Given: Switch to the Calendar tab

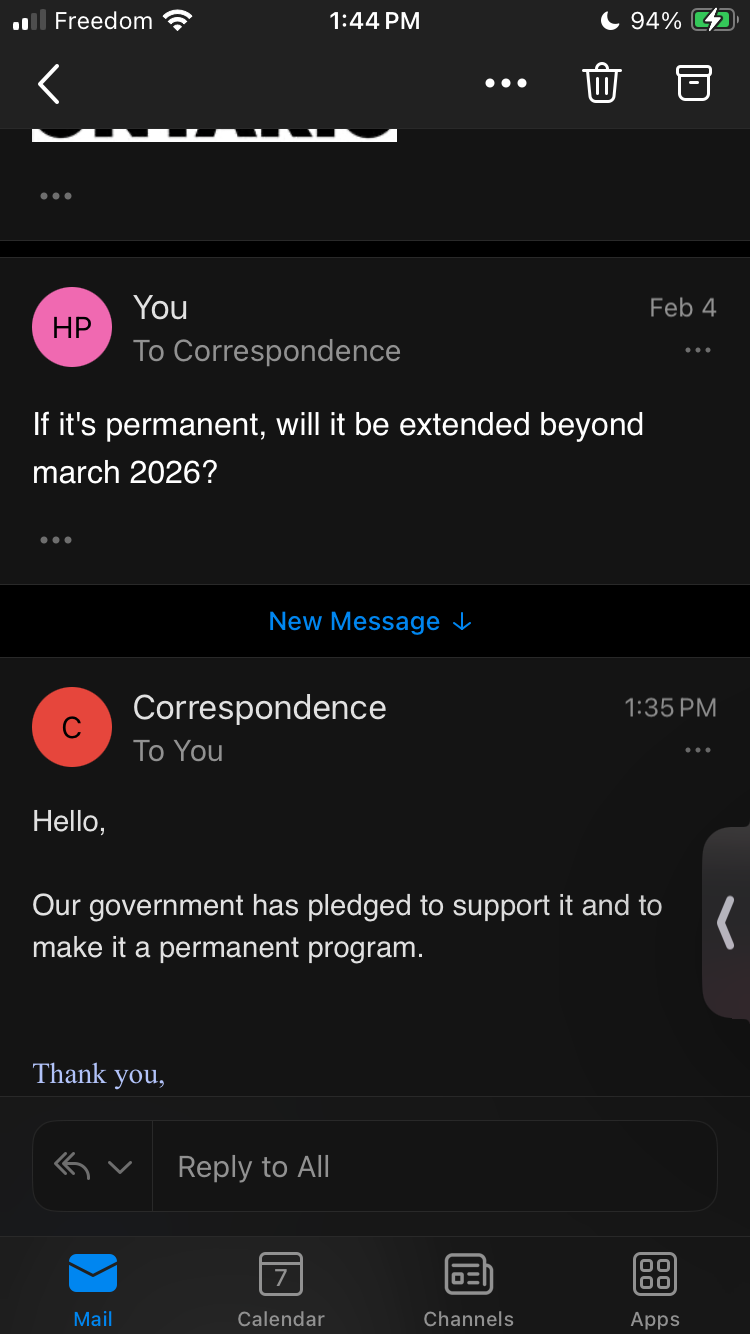Looking at the screenshot, I should tap(280, 1290).
